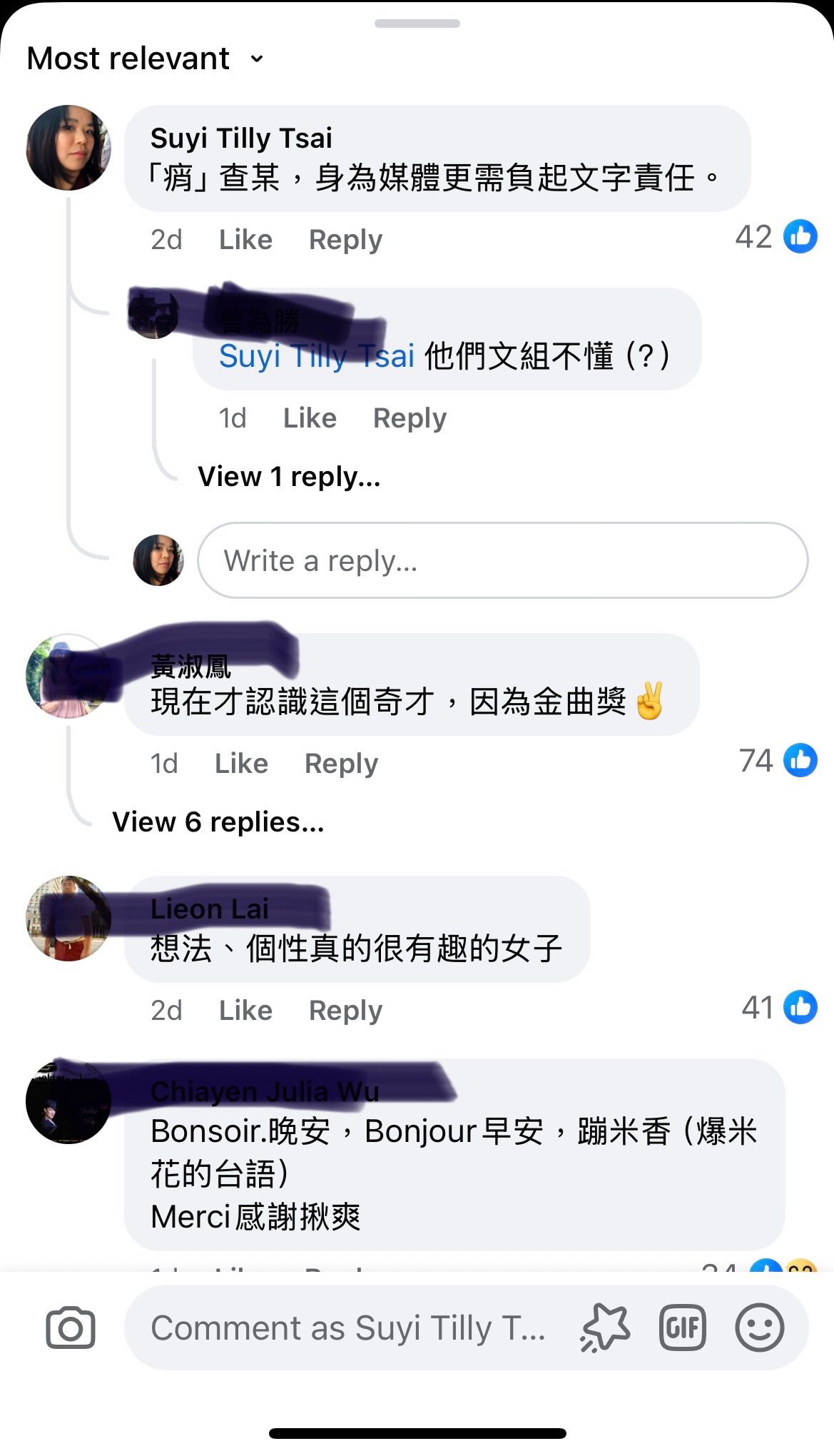View reactions on Suyi Tilly Tsai's comment
834x1456 pixels.
click(776, 237)
